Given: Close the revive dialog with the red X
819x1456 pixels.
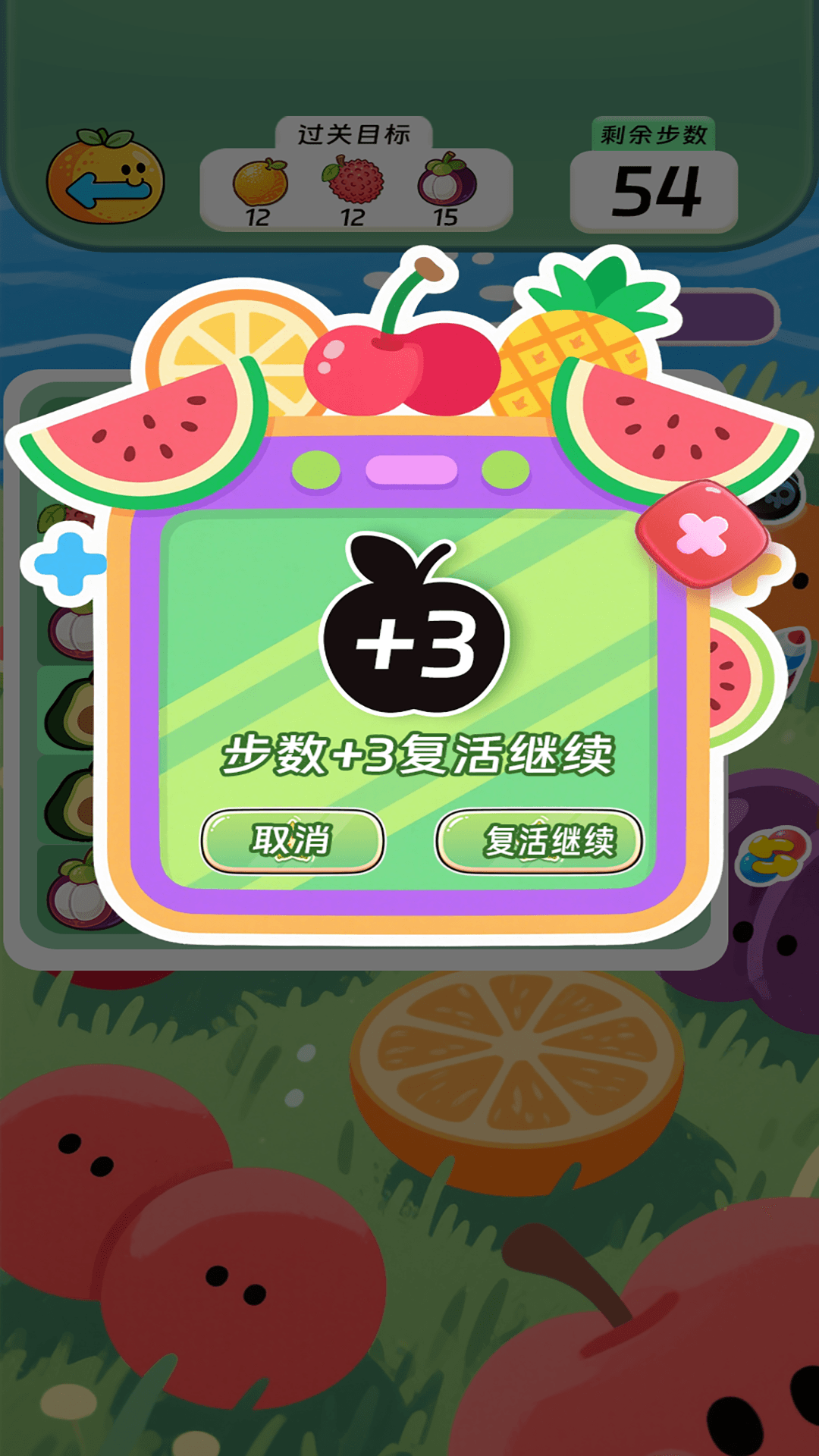Looking at the screenshot, I should 702,534.
